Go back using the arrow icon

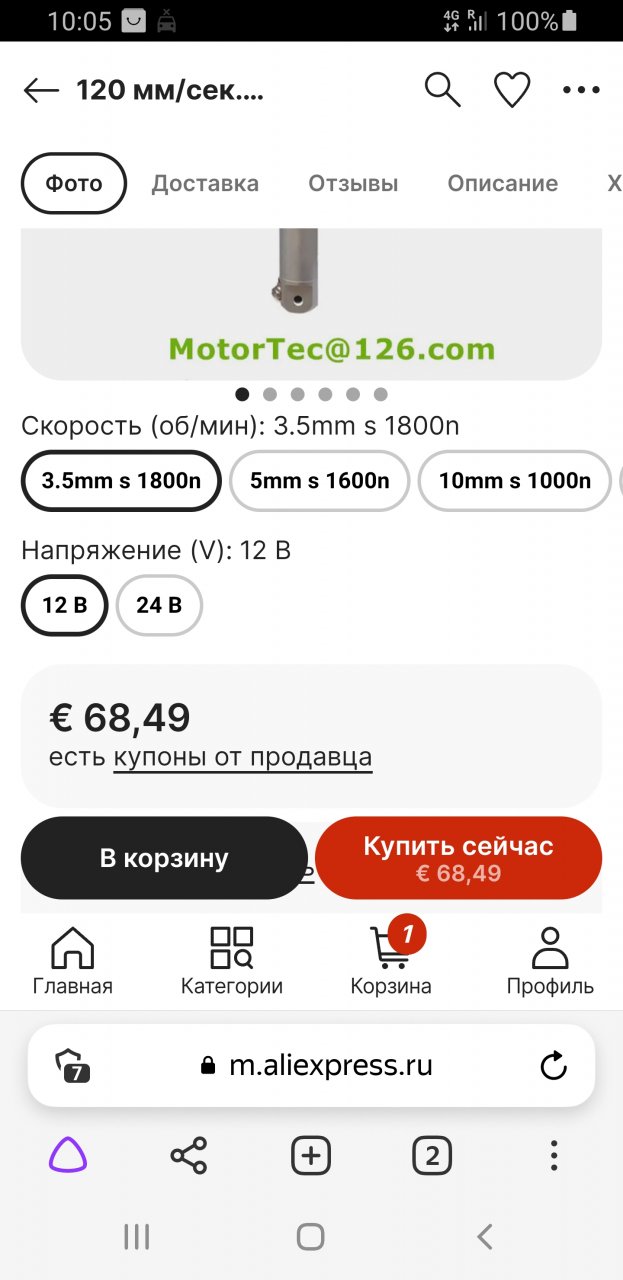41,91
